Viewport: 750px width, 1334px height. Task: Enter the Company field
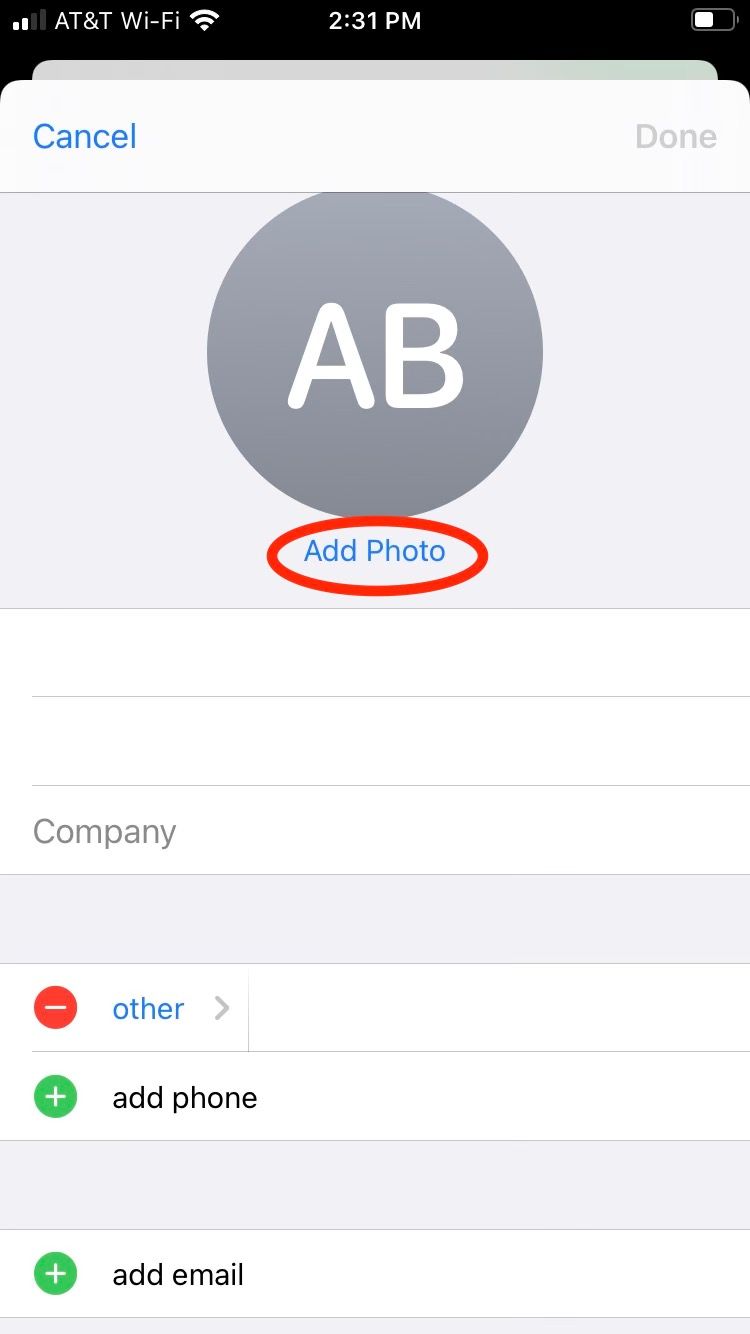pos(390,831)
